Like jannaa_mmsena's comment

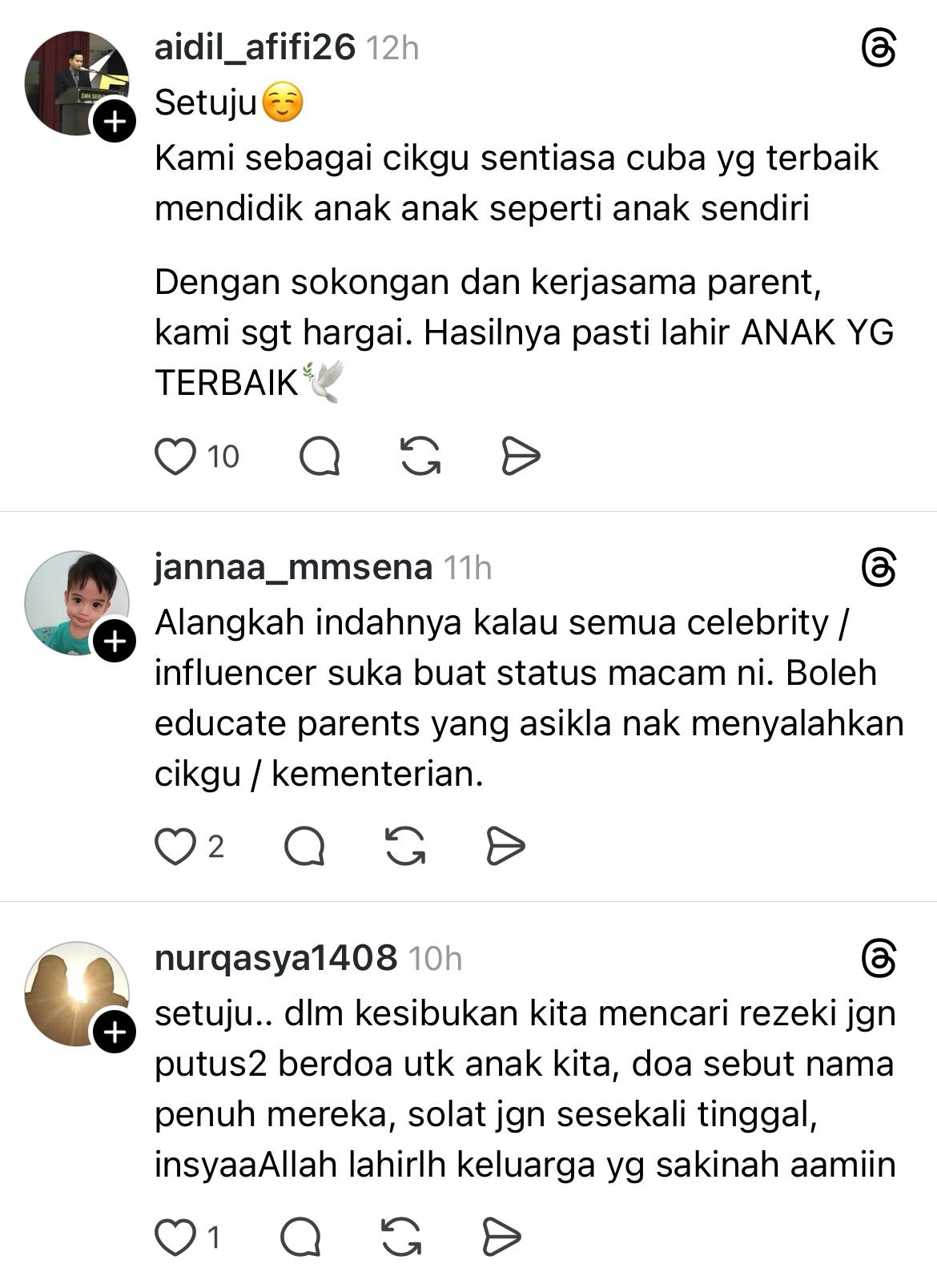[x=175, y=847]
